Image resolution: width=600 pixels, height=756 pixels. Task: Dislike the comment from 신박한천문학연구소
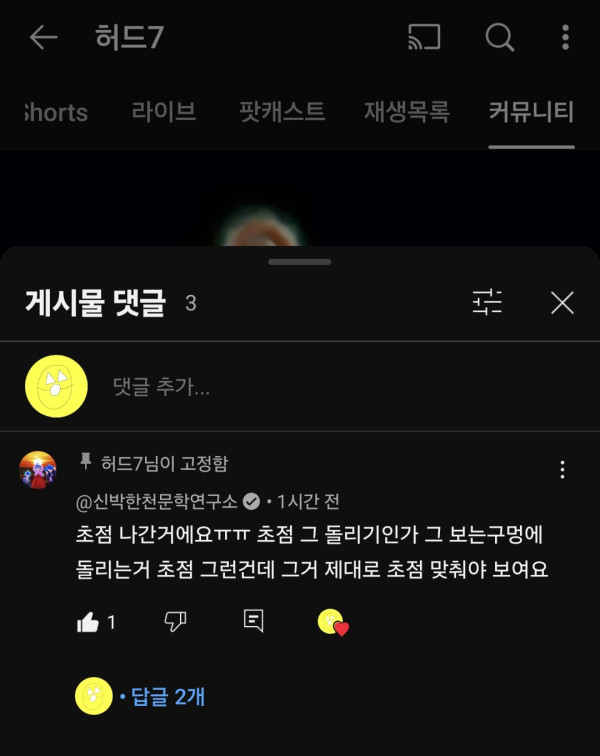coord(175,622)
